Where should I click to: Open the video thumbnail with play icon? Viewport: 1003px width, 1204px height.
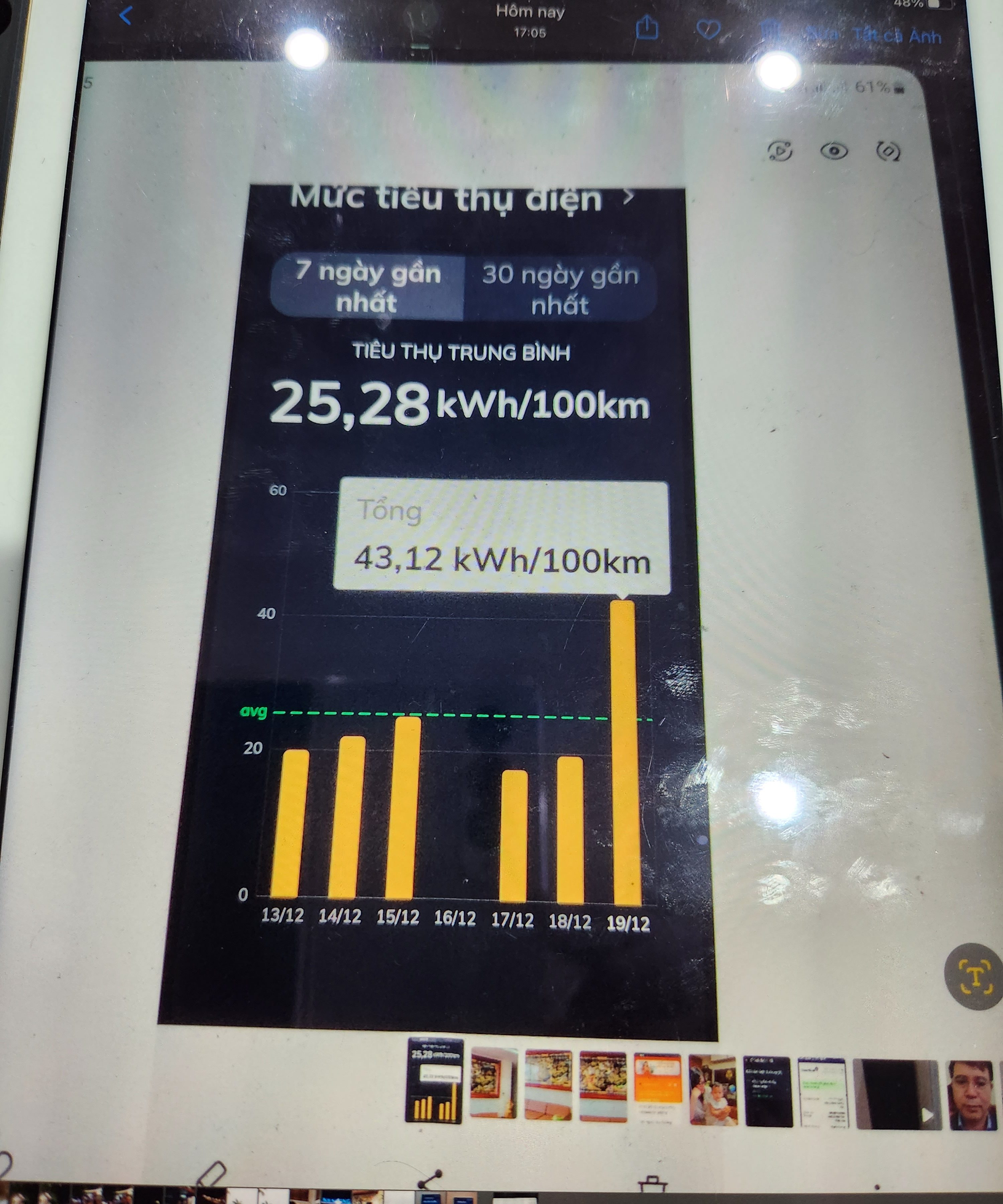tap(897, 1094)
